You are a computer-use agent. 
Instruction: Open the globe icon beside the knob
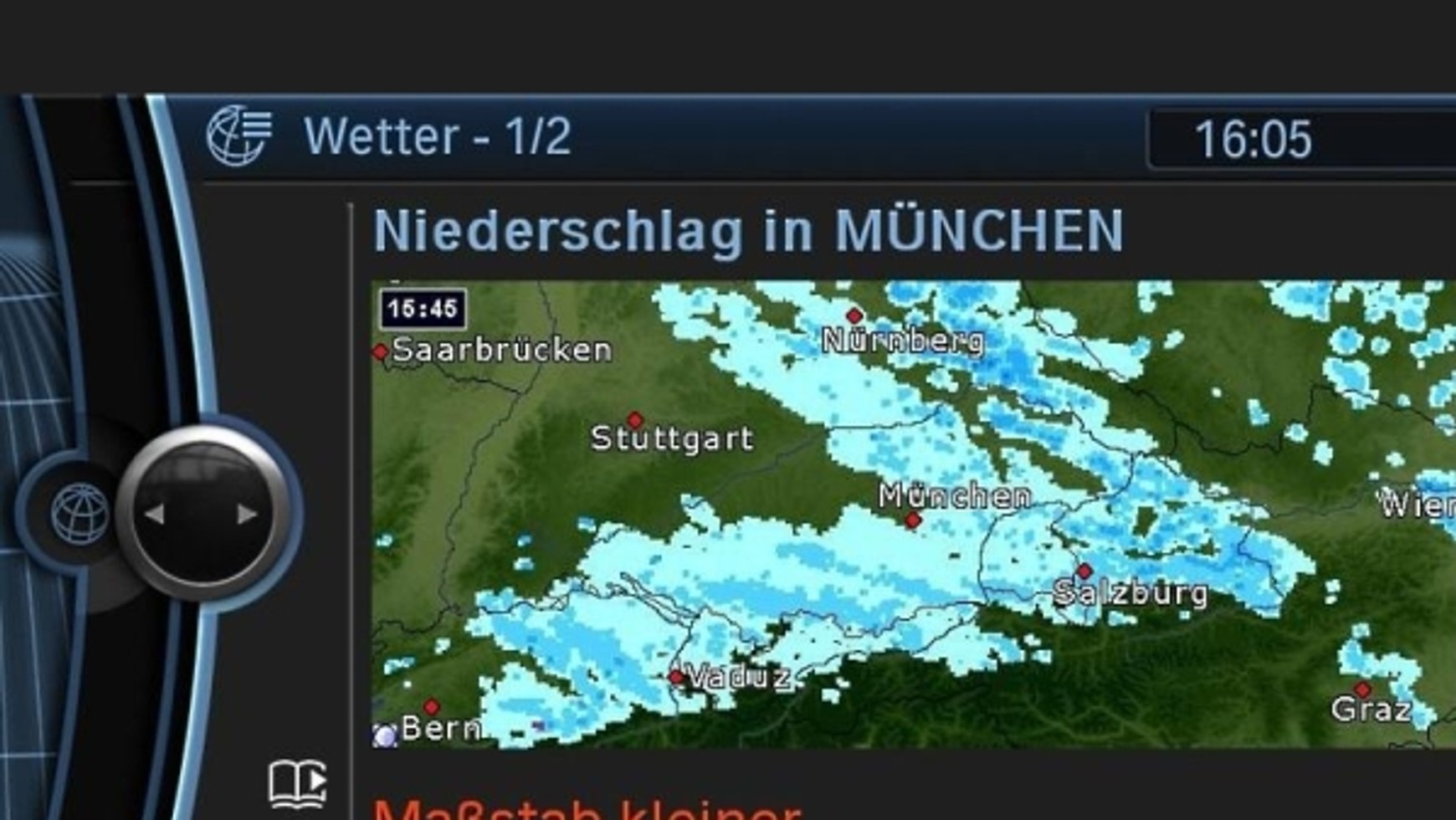click(79, 513)
